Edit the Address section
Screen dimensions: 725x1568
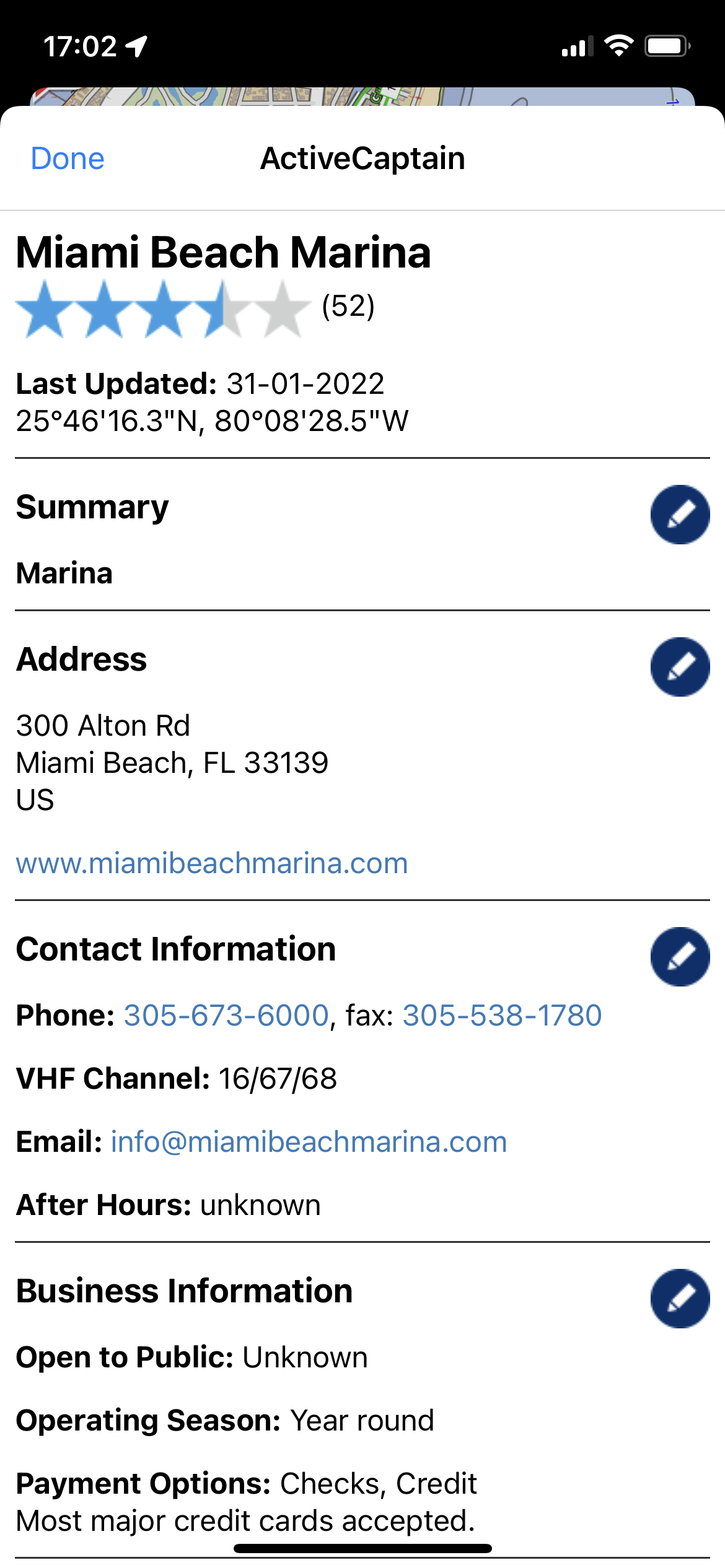tap(680, 667)
